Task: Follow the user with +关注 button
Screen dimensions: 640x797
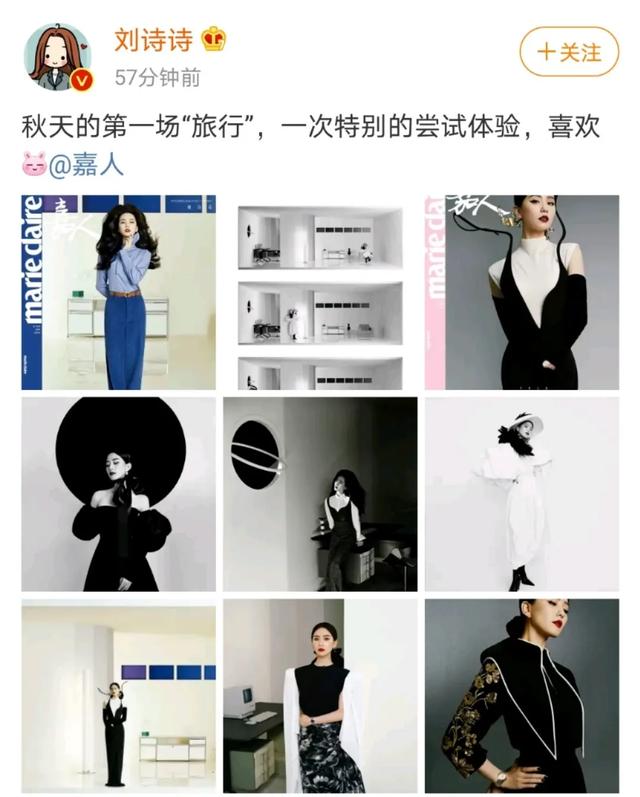Action: (568, 51)
